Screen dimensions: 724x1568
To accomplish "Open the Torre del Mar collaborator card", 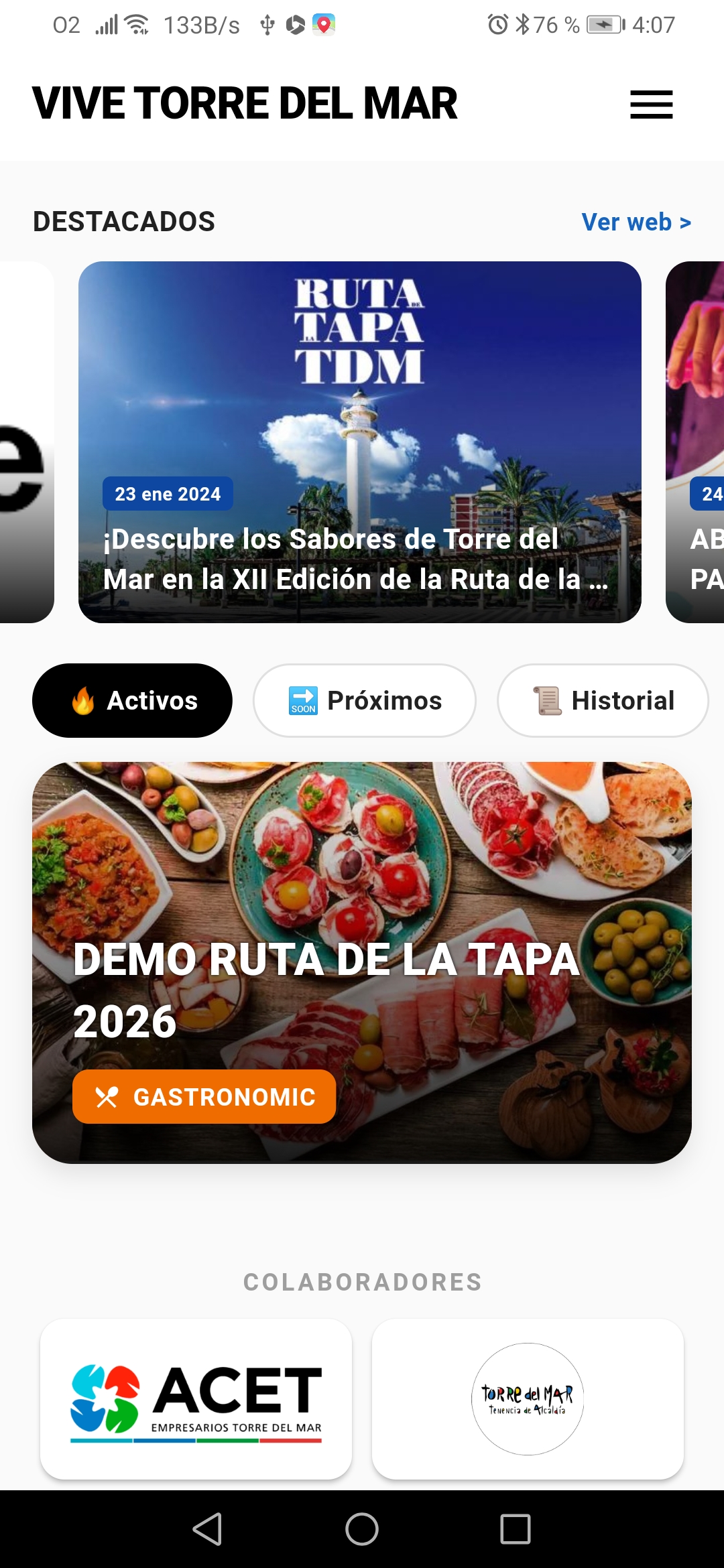I will pos(528,1398).
